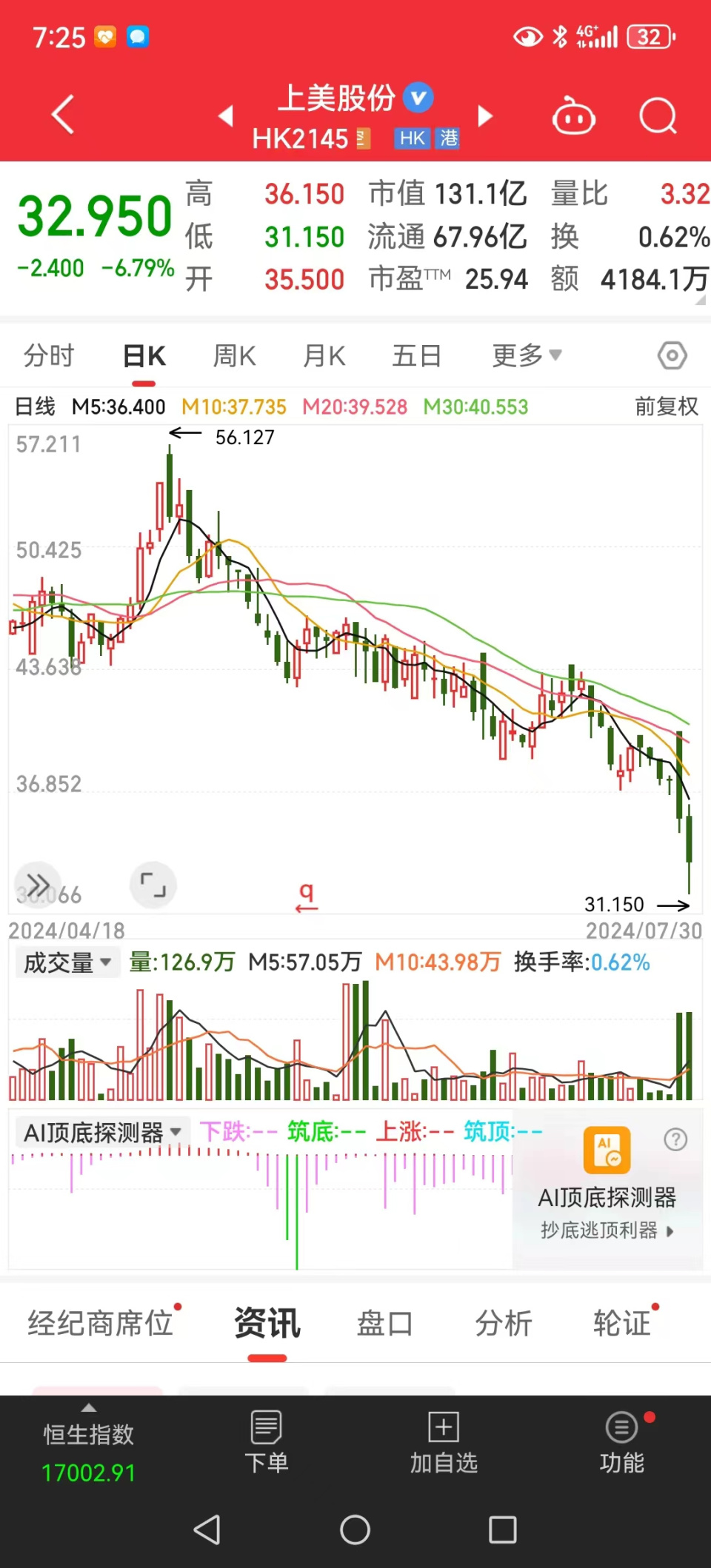Image resolution: width=711 pixels, height=1568 pixels.
Task: Open the 功能 menu
Action: (x=621, y=1441)
